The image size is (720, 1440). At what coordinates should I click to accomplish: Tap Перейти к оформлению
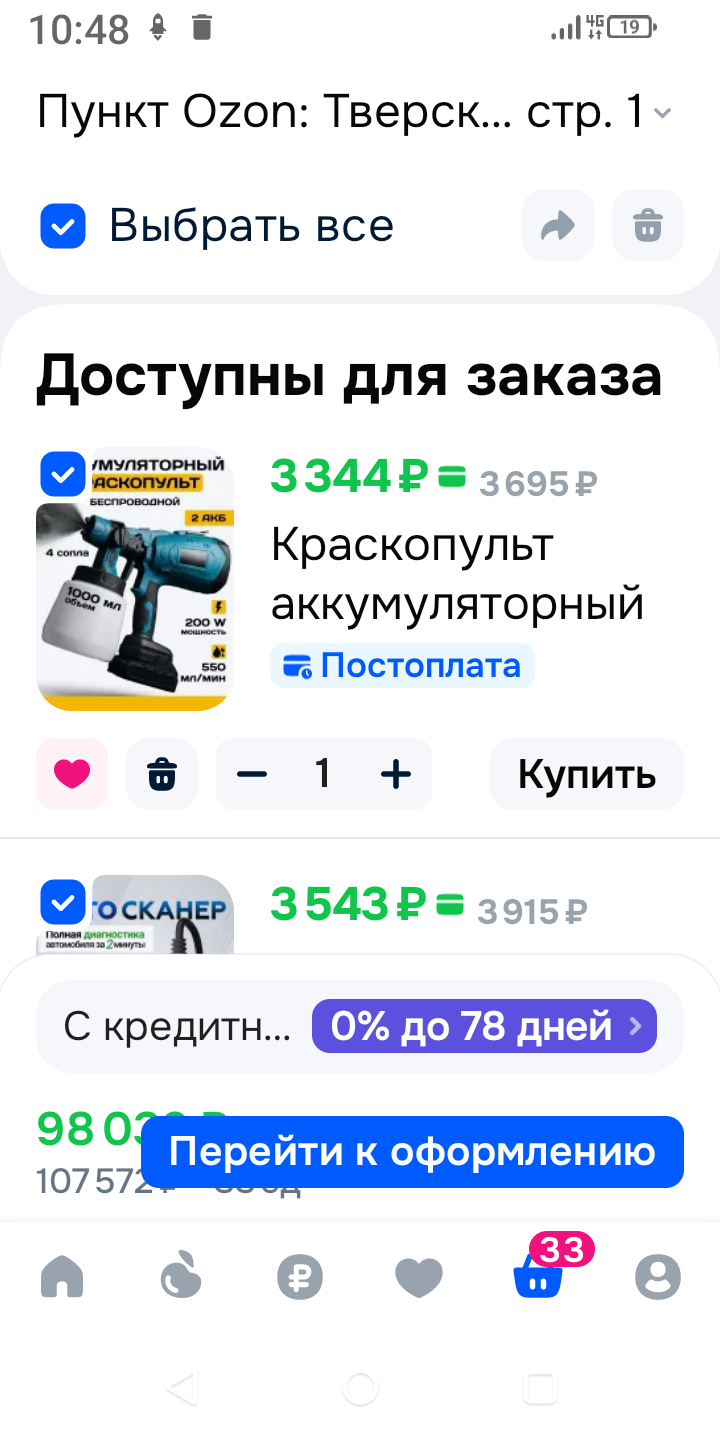412,1152
